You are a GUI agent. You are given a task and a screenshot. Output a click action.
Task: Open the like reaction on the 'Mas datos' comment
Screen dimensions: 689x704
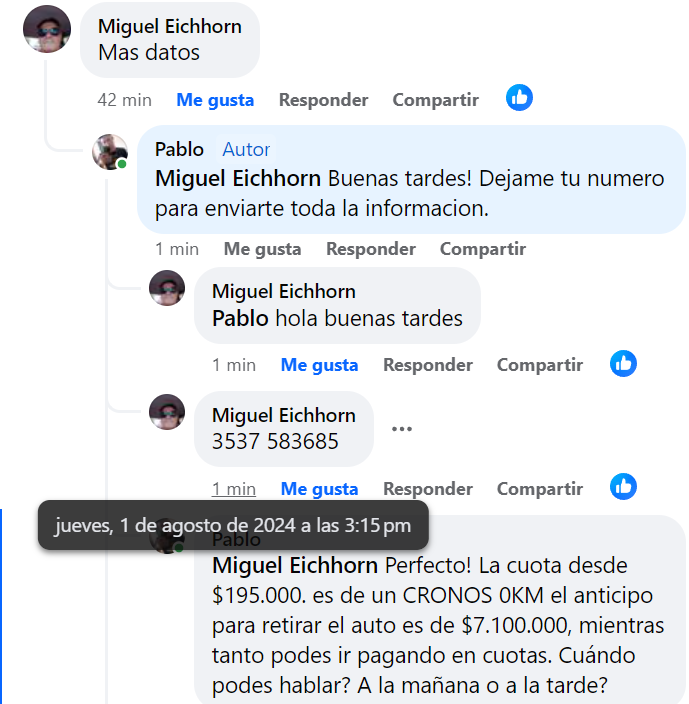pos(519,98)
